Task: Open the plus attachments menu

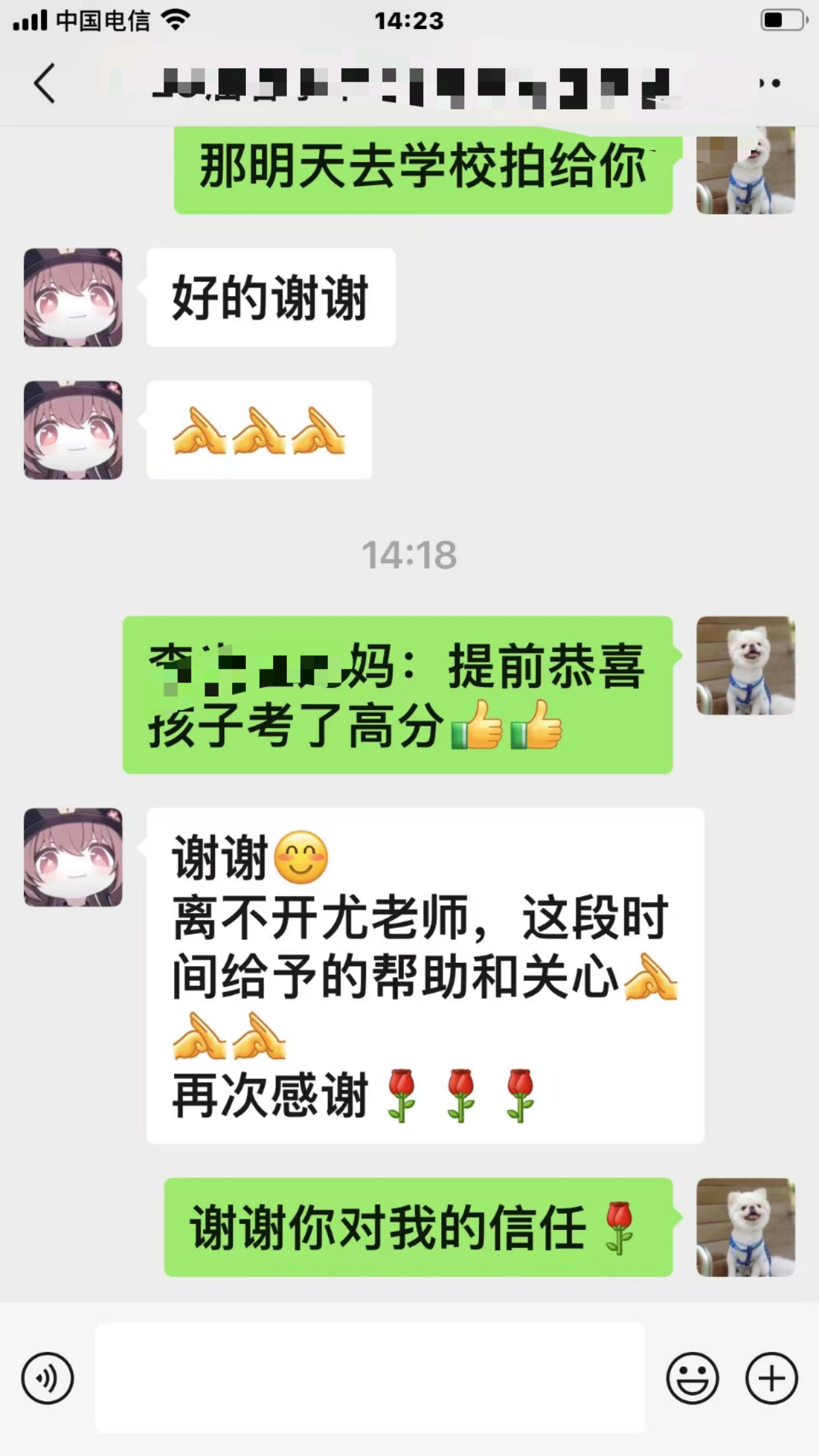Action: pyautogui.click(x=772, y=1378)
